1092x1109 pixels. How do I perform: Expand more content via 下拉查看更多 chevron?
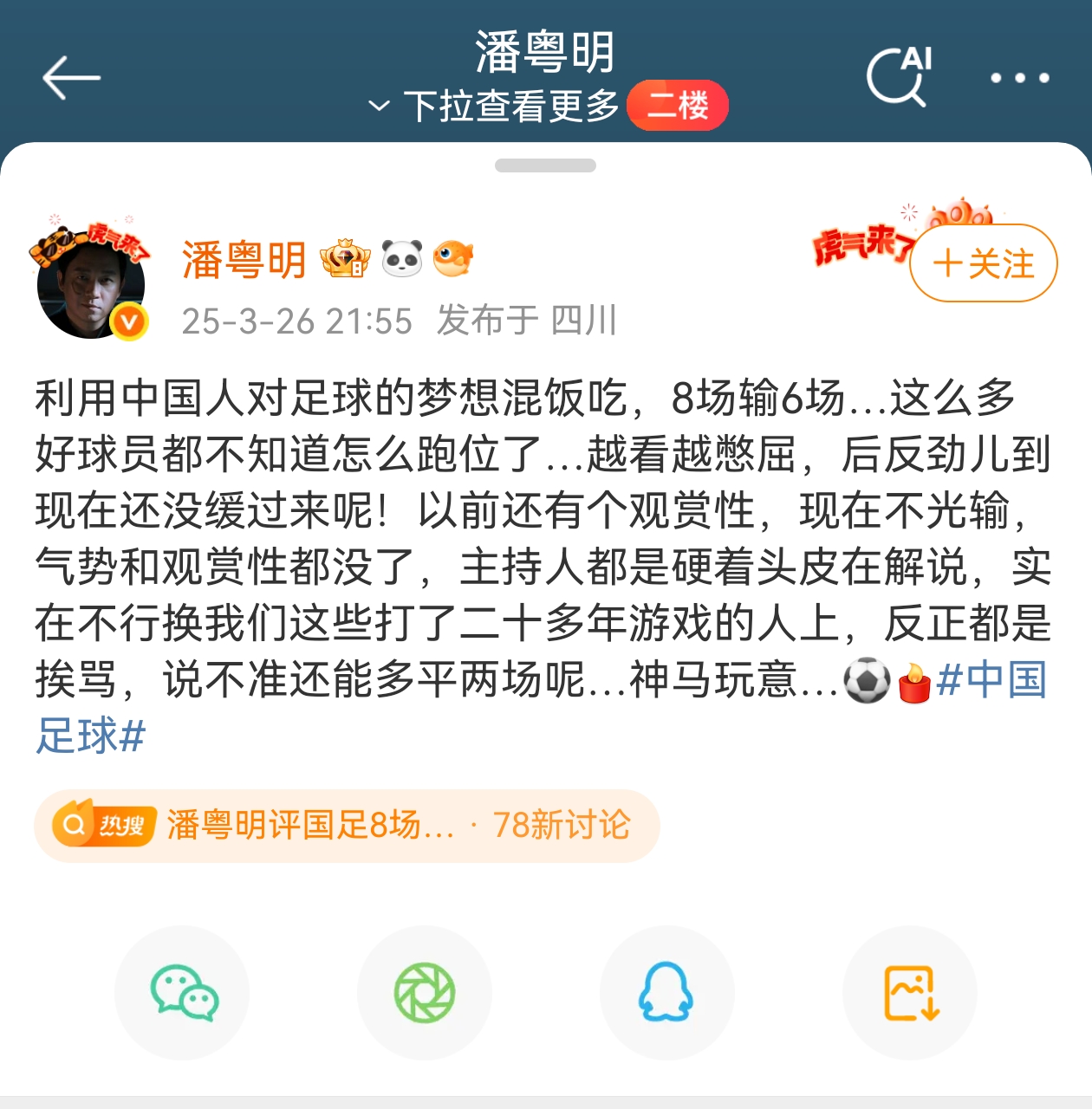coord(381,104)
